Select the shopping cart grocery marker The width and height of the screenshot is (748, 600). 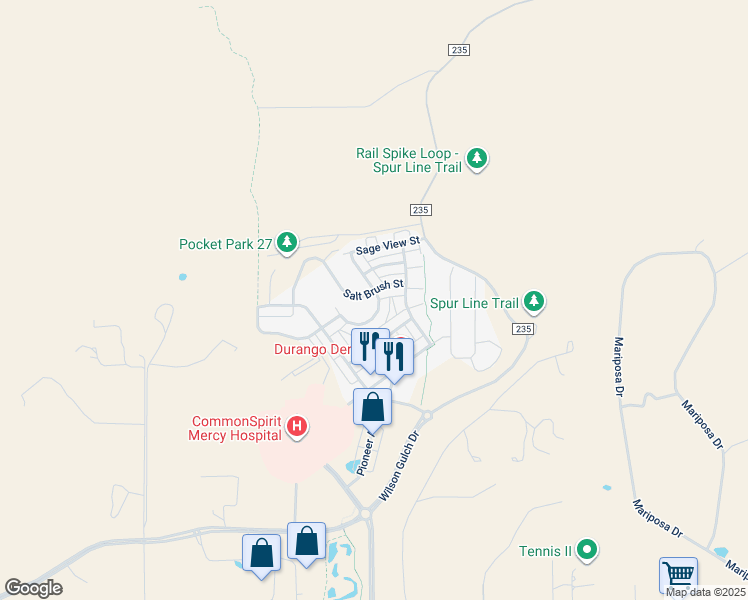678,576
